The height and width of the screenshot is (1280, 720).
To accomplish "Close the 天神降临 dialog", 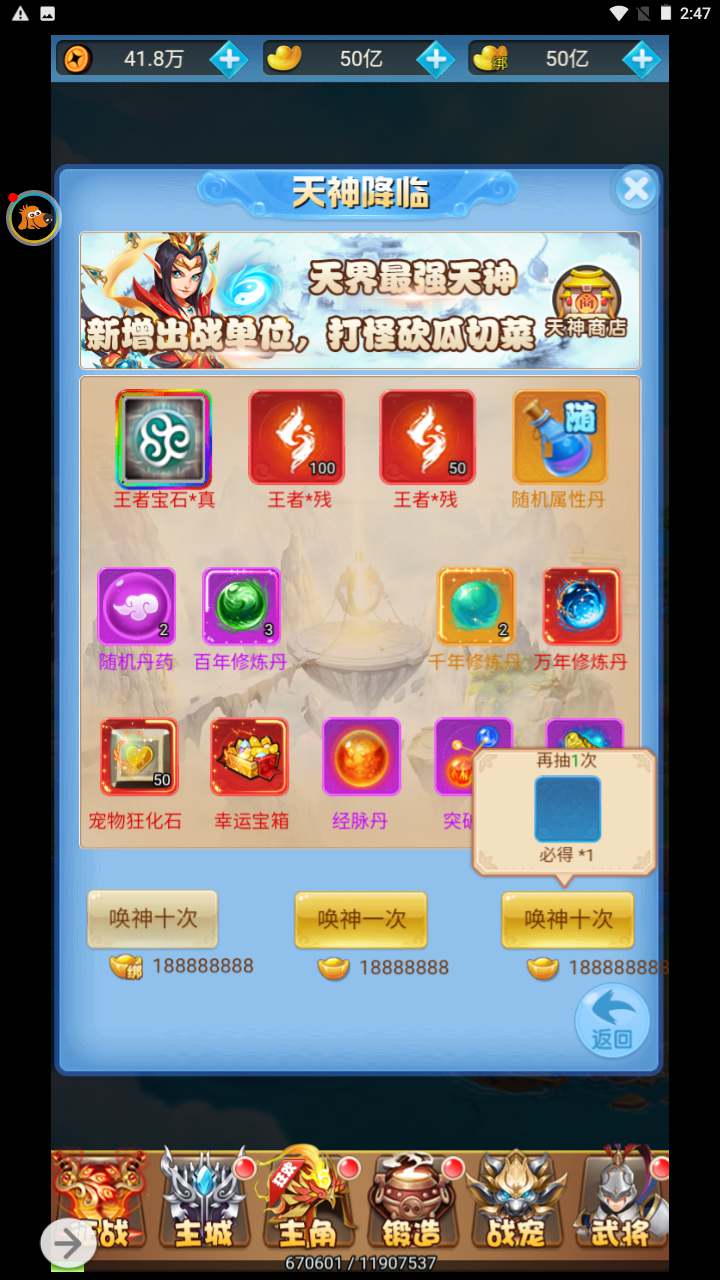I will tap(636, 189).
